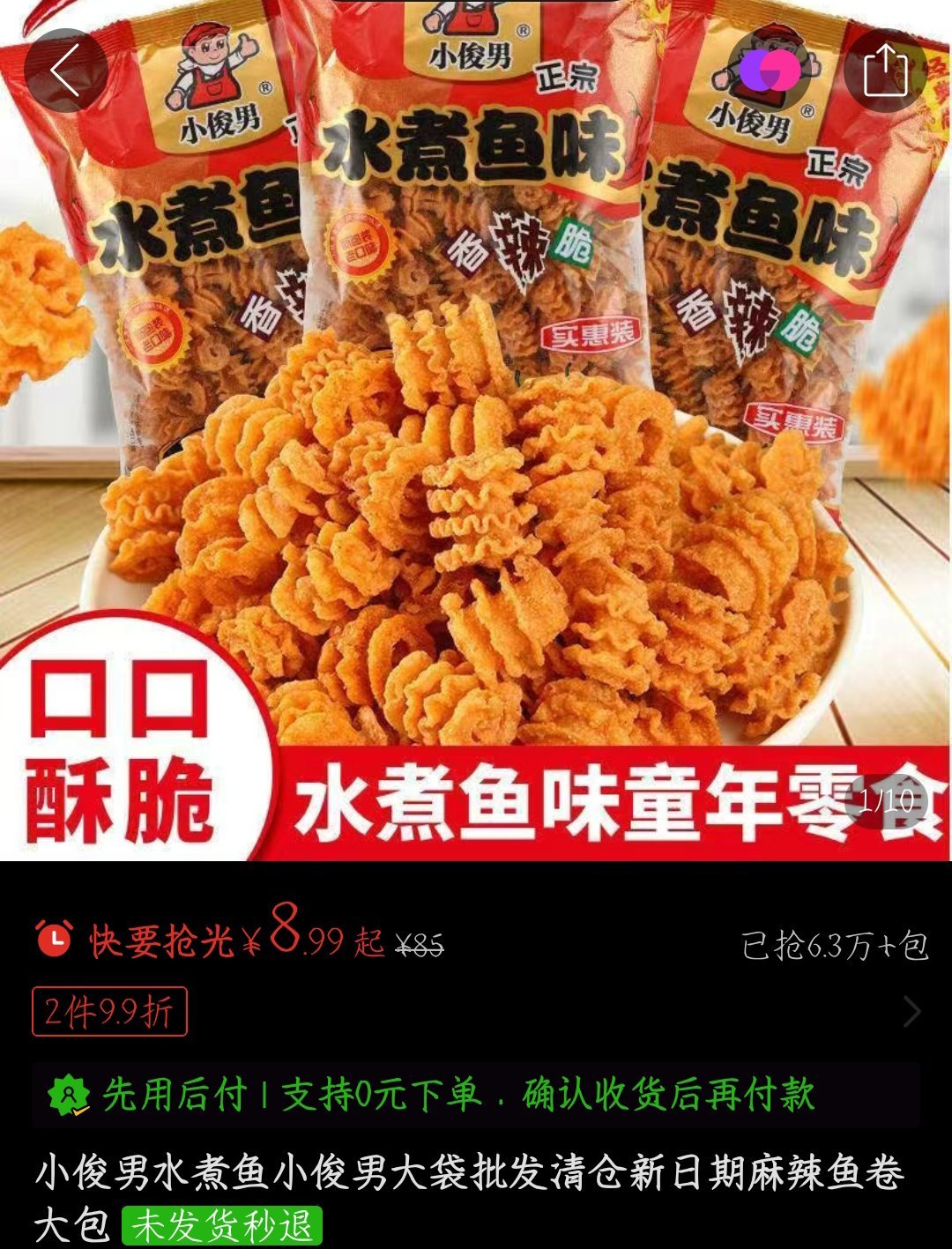The width and height of the screenshot is (952, 1249).
Task: Go back using the back arrow
Action: (66, 71)
